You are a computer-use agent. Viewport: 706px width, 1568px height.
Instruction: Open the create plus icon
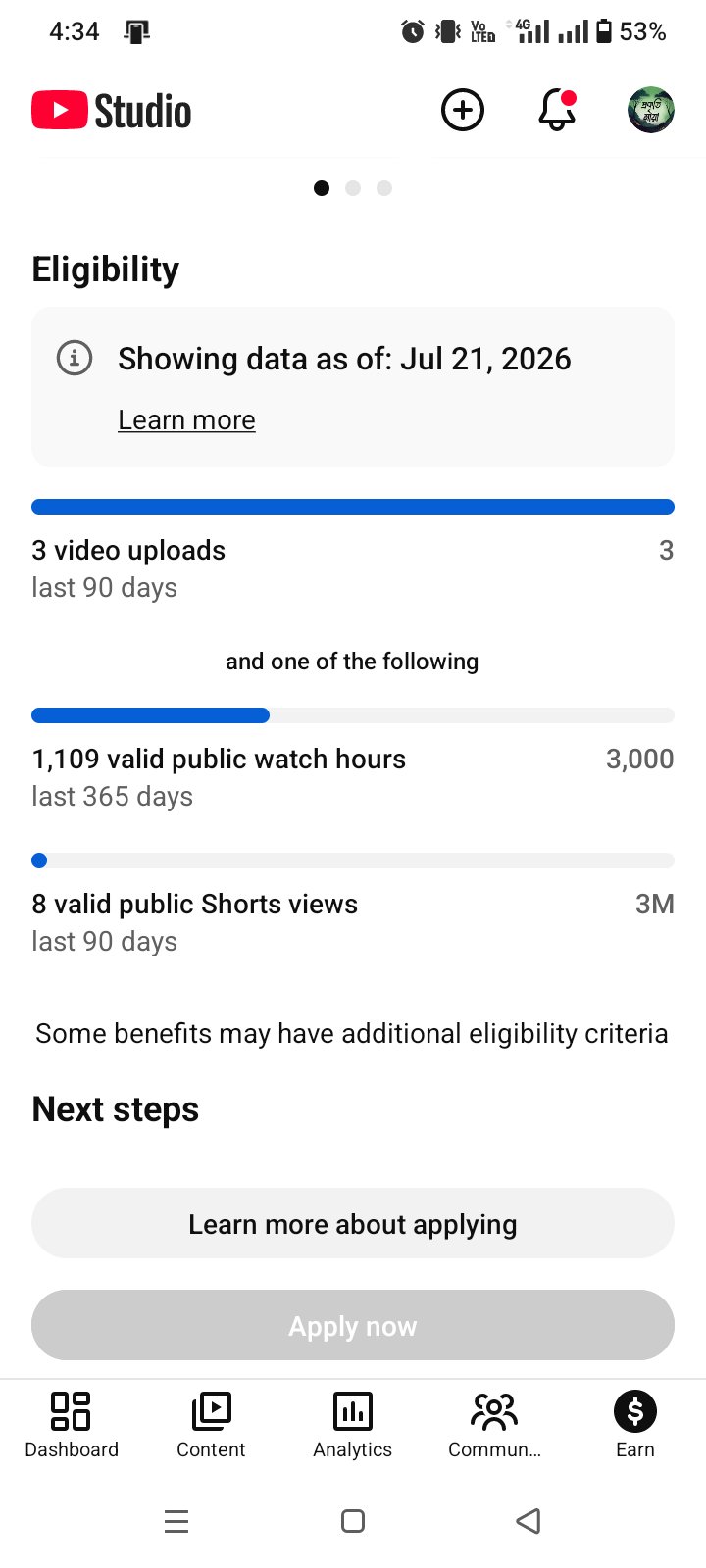tap(463, 110)
